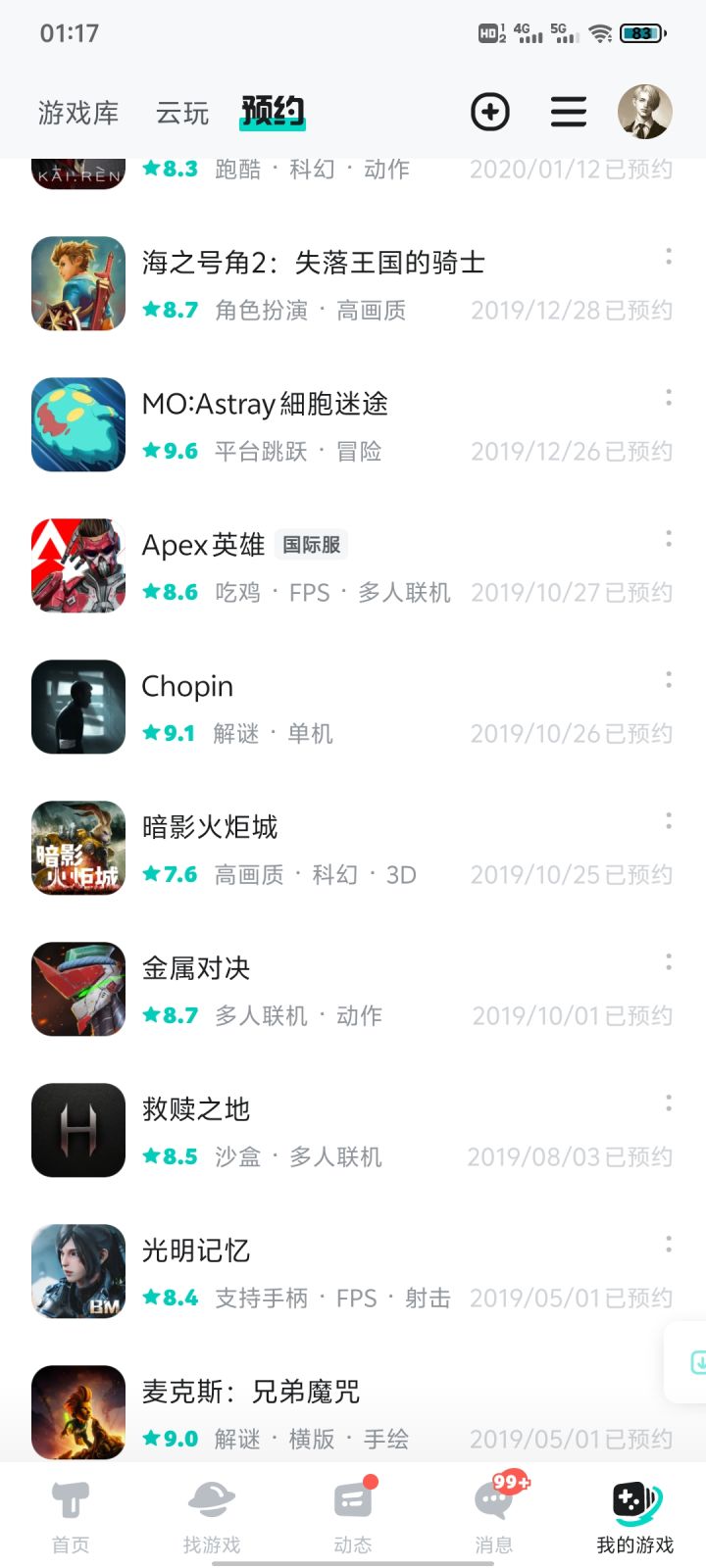Open the 消息 tab
706x1568 pixels.
(494, 1517)
